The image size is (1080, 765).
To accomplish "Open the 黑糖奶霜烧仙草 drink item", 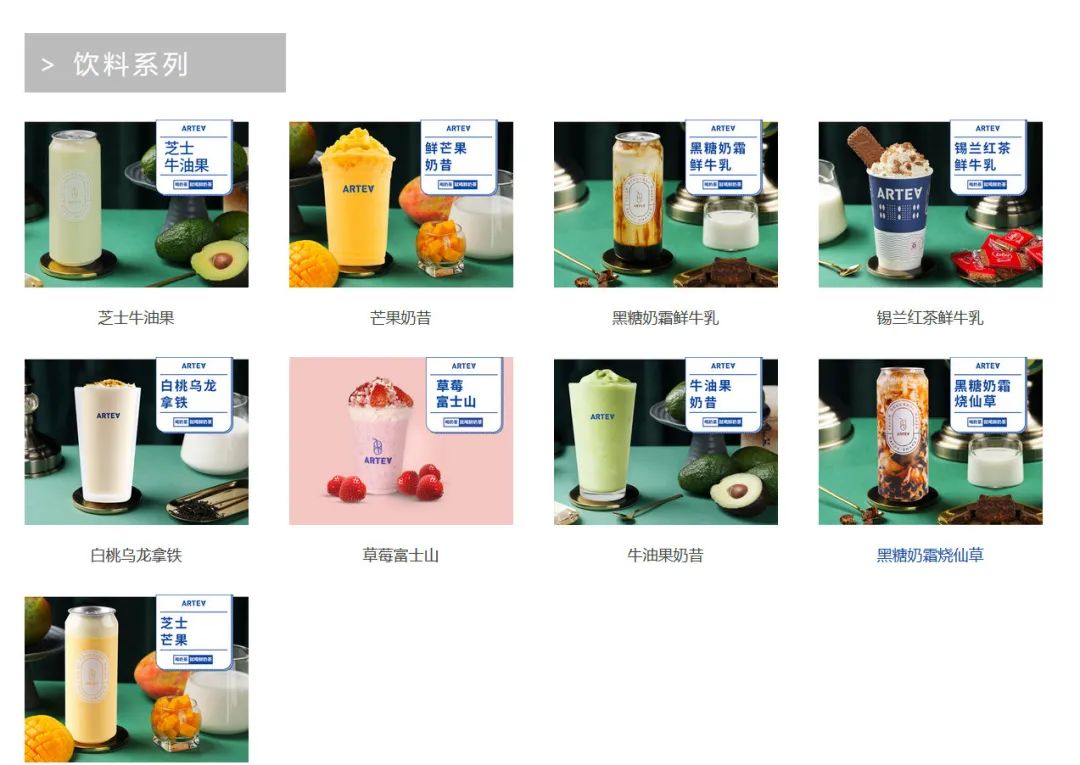I will 930,442.
